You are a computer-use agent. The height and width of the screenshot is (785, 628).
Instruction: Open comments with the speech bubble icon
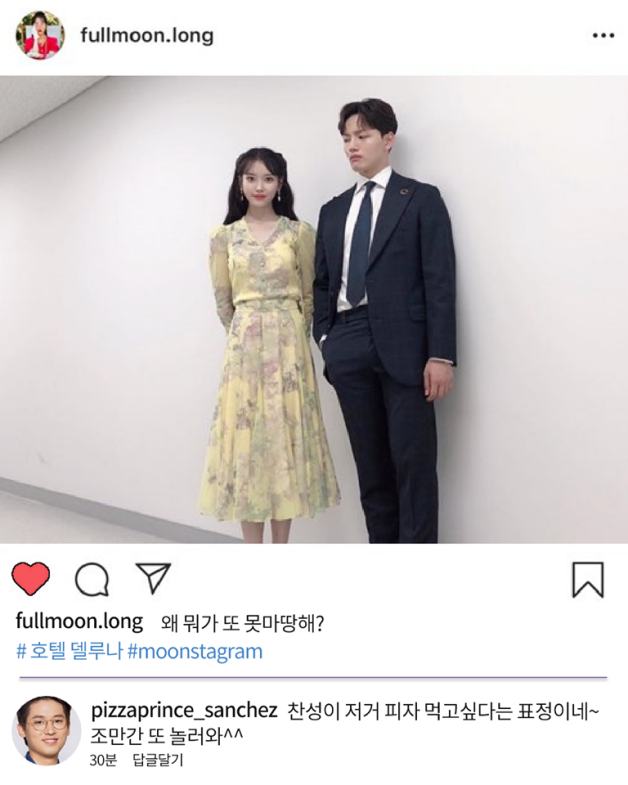click(x=92, y=579)
